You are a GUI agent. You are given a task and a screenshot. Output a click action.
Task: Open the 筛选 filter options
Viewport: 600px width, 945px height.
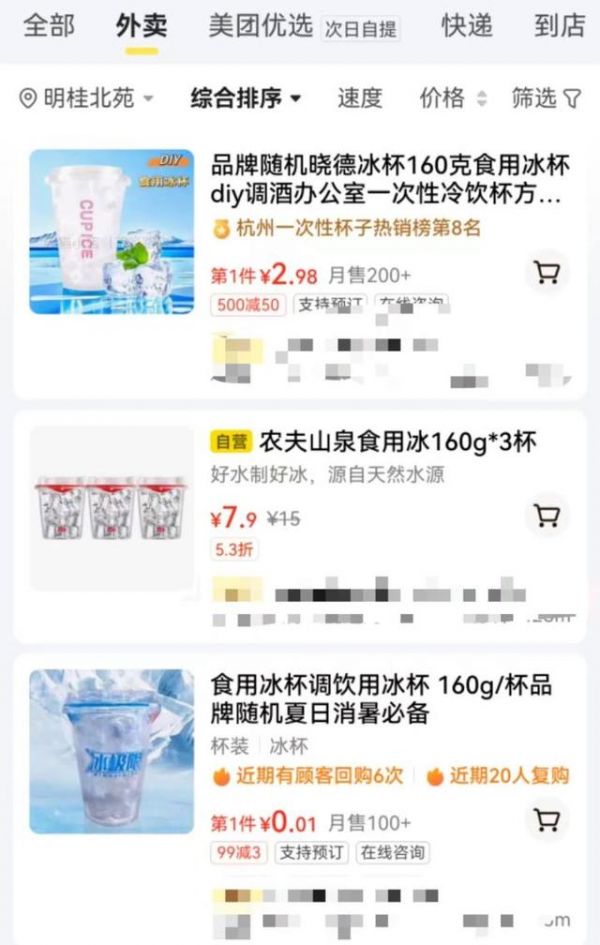pos(545,98)
